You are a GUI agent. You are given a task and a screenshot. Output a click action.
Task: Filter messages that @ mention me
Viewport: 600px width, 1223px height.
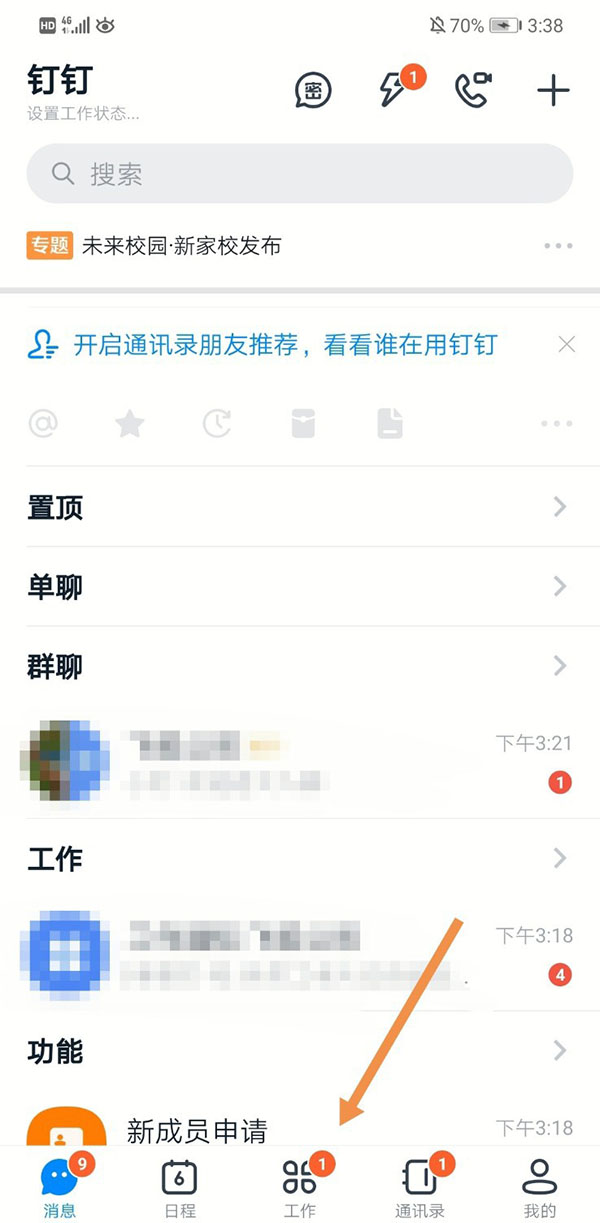(43, 424)
